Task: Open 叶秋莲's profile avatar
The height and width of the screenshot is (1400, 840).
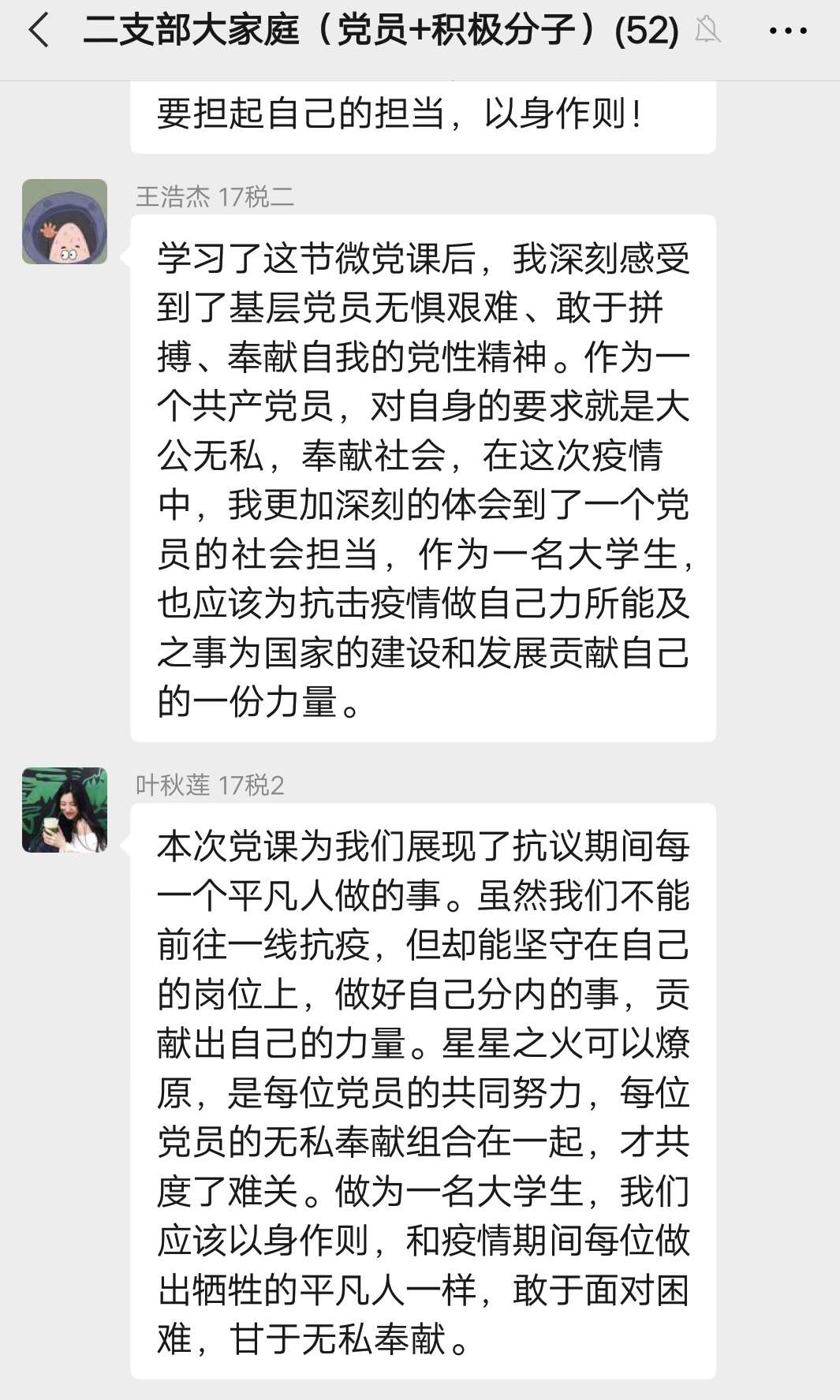Action: click(65, 810)
